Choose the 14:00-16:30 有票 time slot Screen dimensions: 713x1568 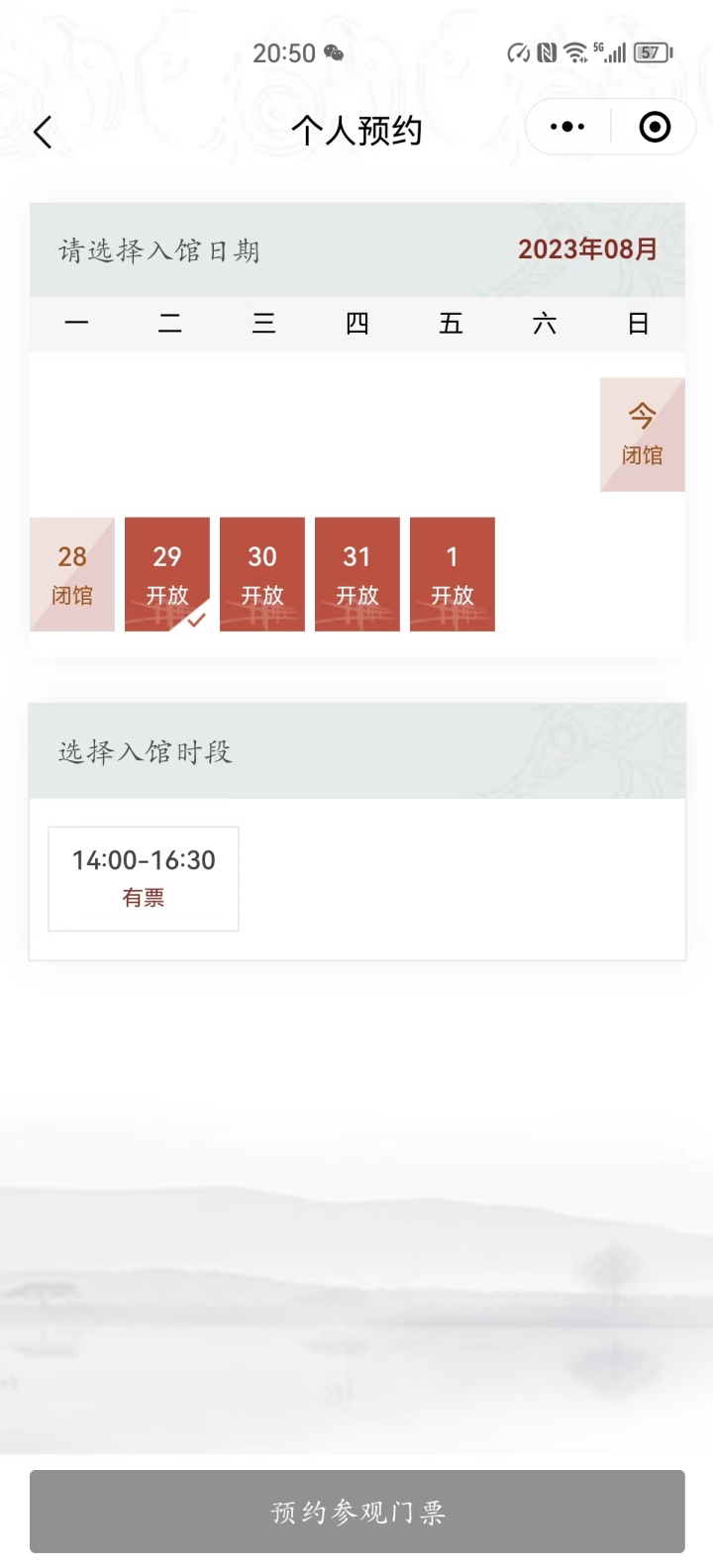coord(144,879)
